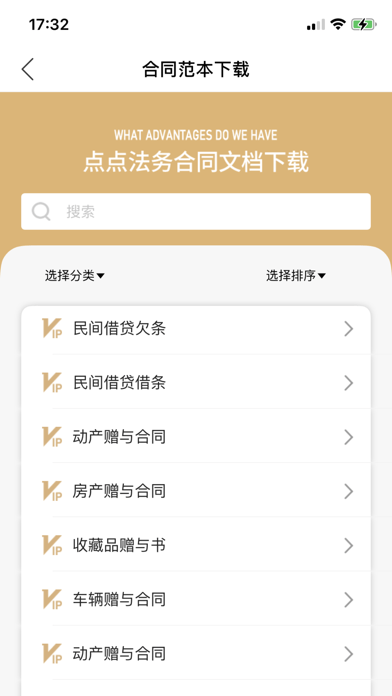
Task: Open the 车辆赠与合同 entry
Action: 196,599
